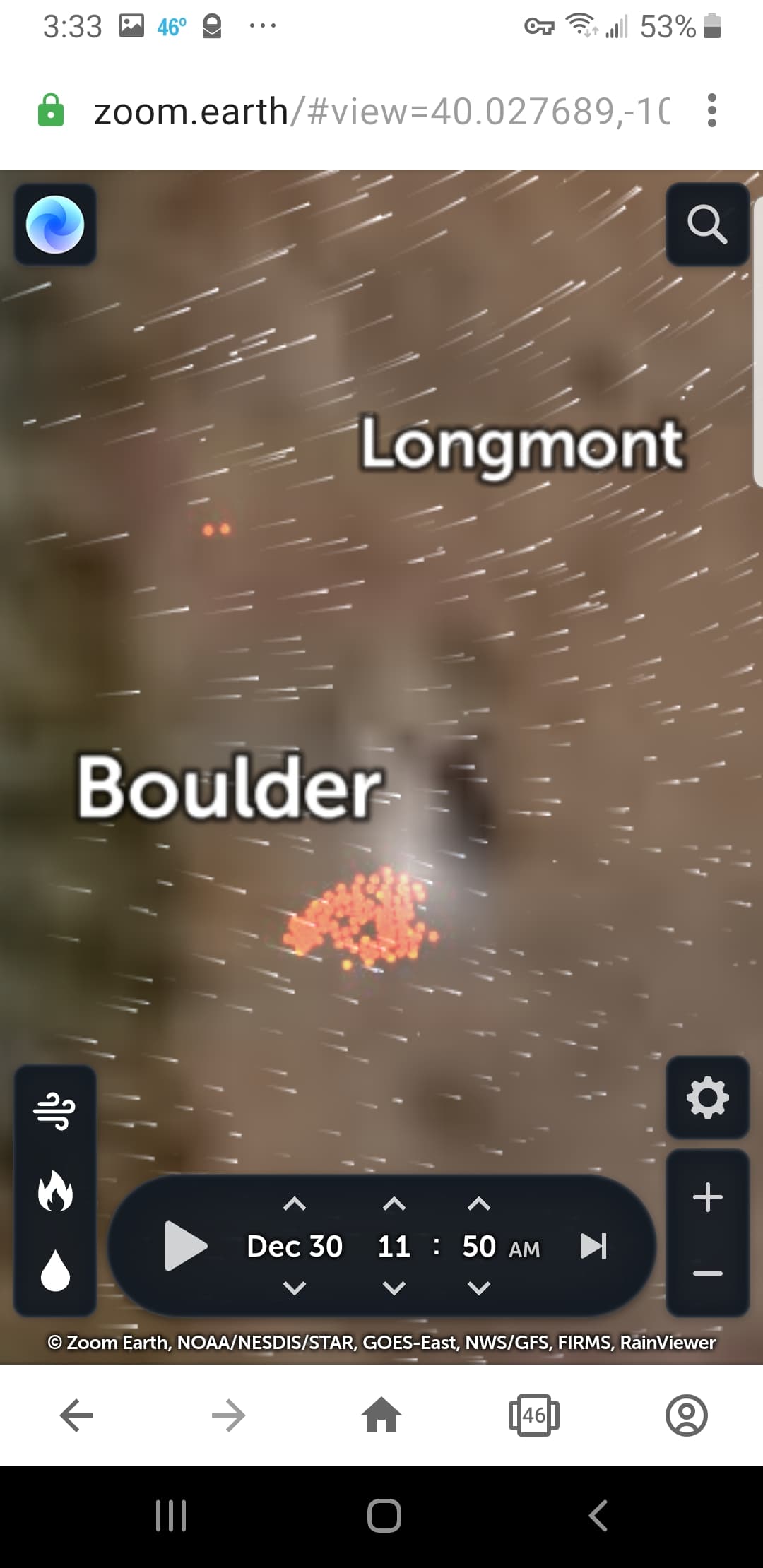This screenshot has height=1568, width=763.
Task: Decrease the minutes below 50
Action: (x=479, y=1288)
